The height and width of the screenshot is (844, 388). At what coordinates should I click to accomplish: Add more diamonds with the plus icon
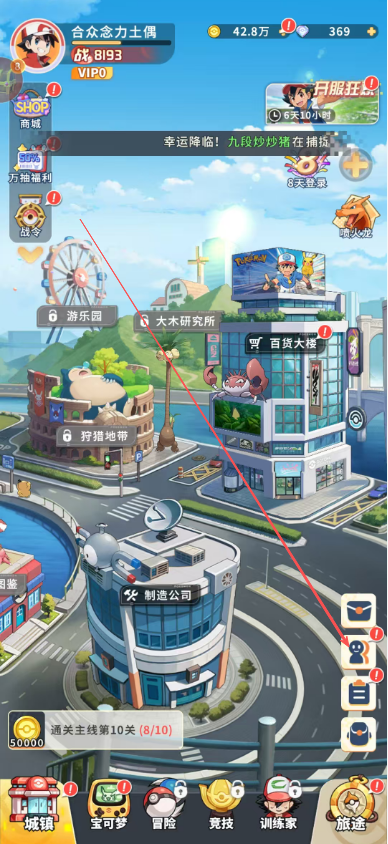point(371,32)
